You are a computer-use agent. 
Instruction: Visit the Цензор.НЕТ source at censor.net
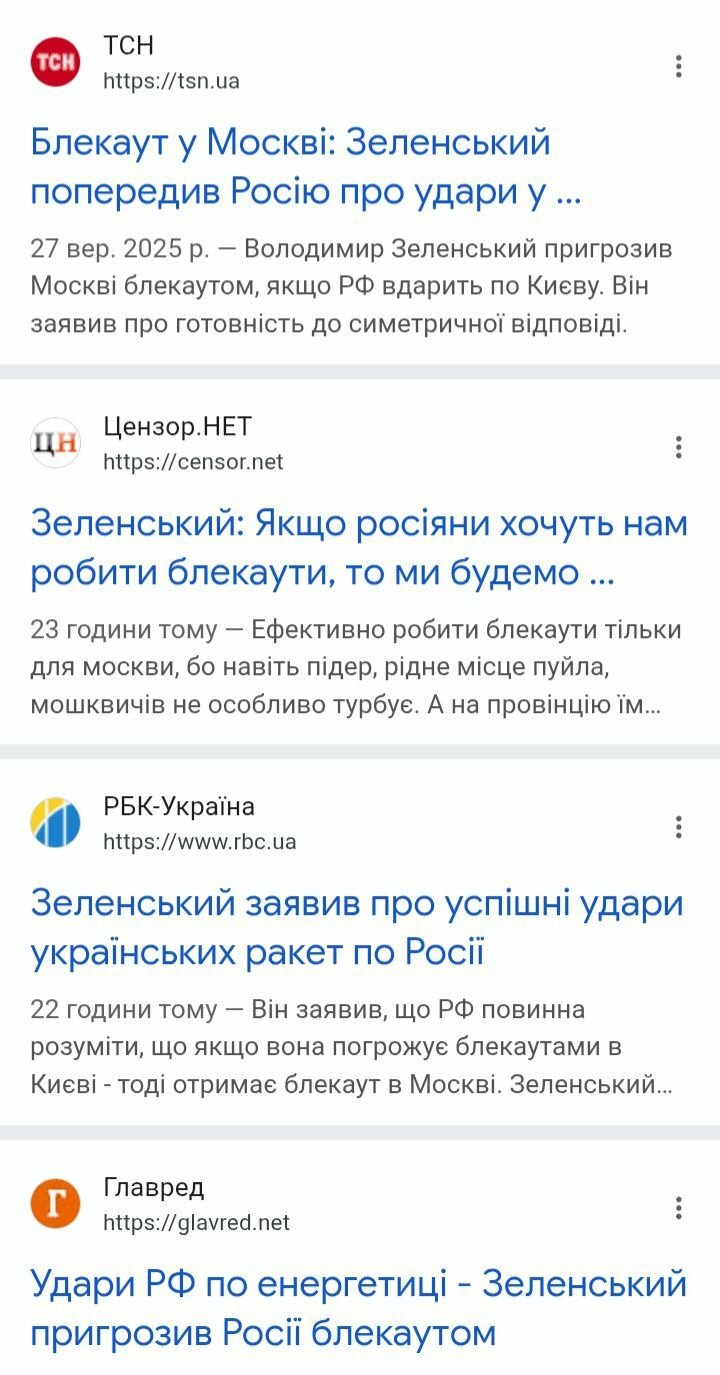[x=193, y=461]
